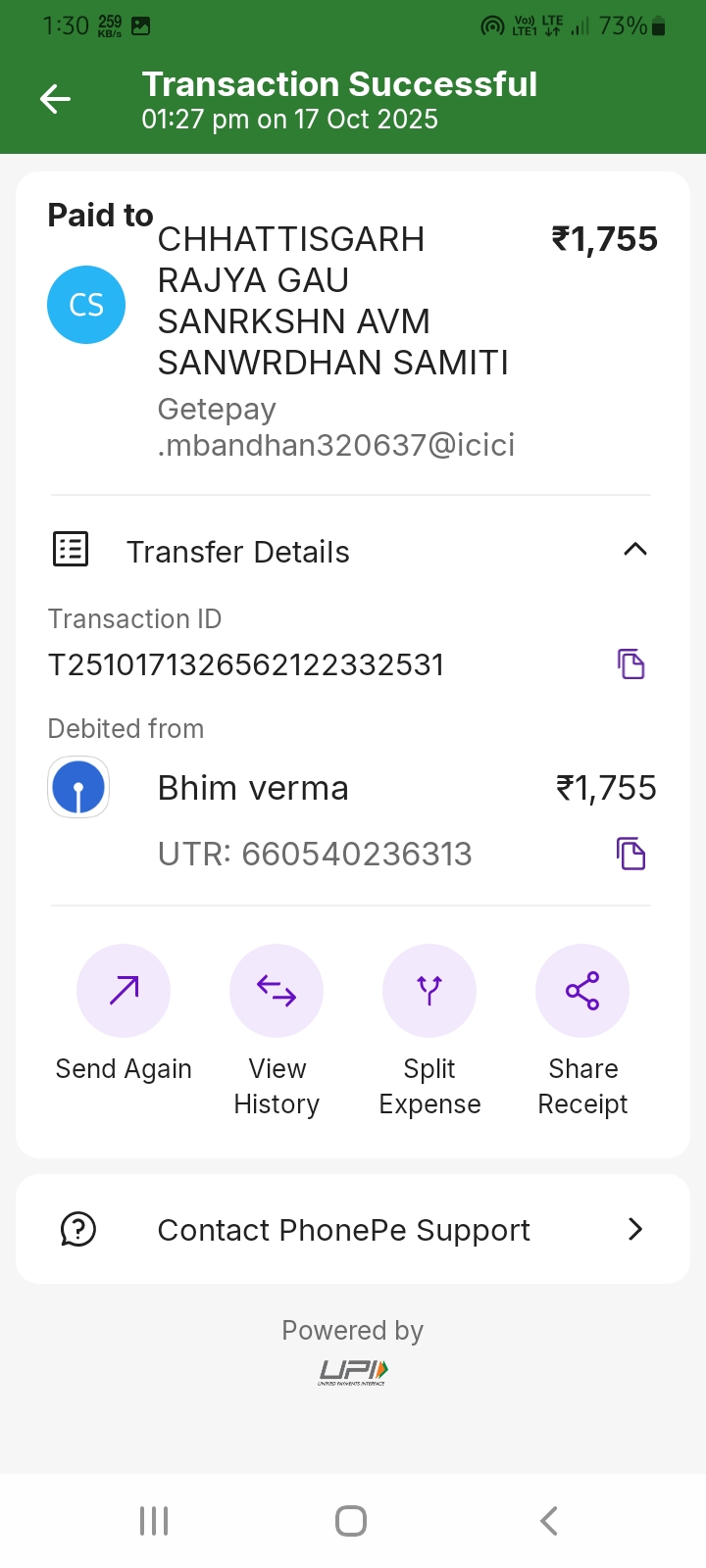Open recent apps from the navigation bar
The image size is (706, 1568).
(x=154, y=1521)
